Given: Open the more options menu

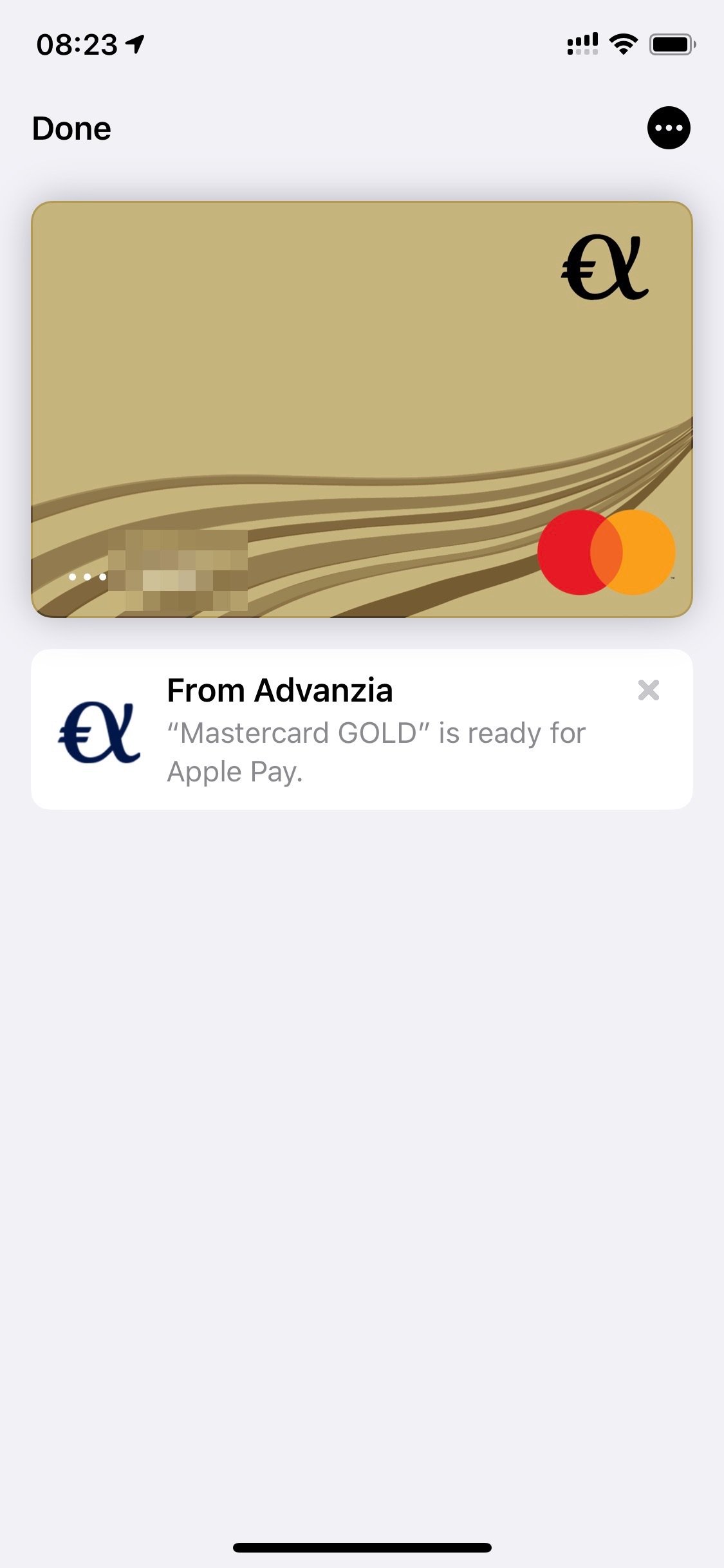Looking at the screenshot, I should click(669, 128).
